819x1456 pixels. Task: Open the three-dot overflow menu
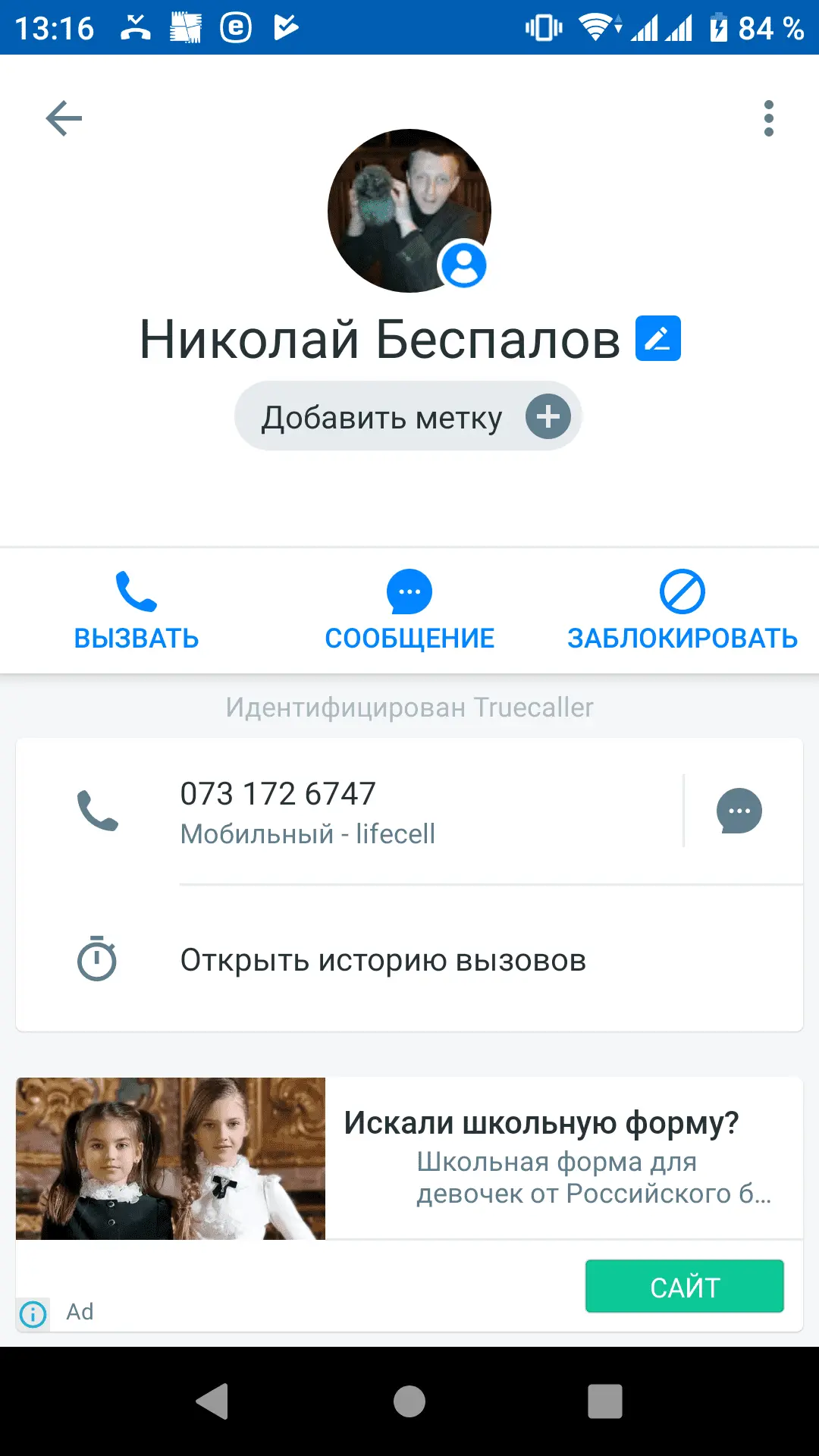[768, 118]
